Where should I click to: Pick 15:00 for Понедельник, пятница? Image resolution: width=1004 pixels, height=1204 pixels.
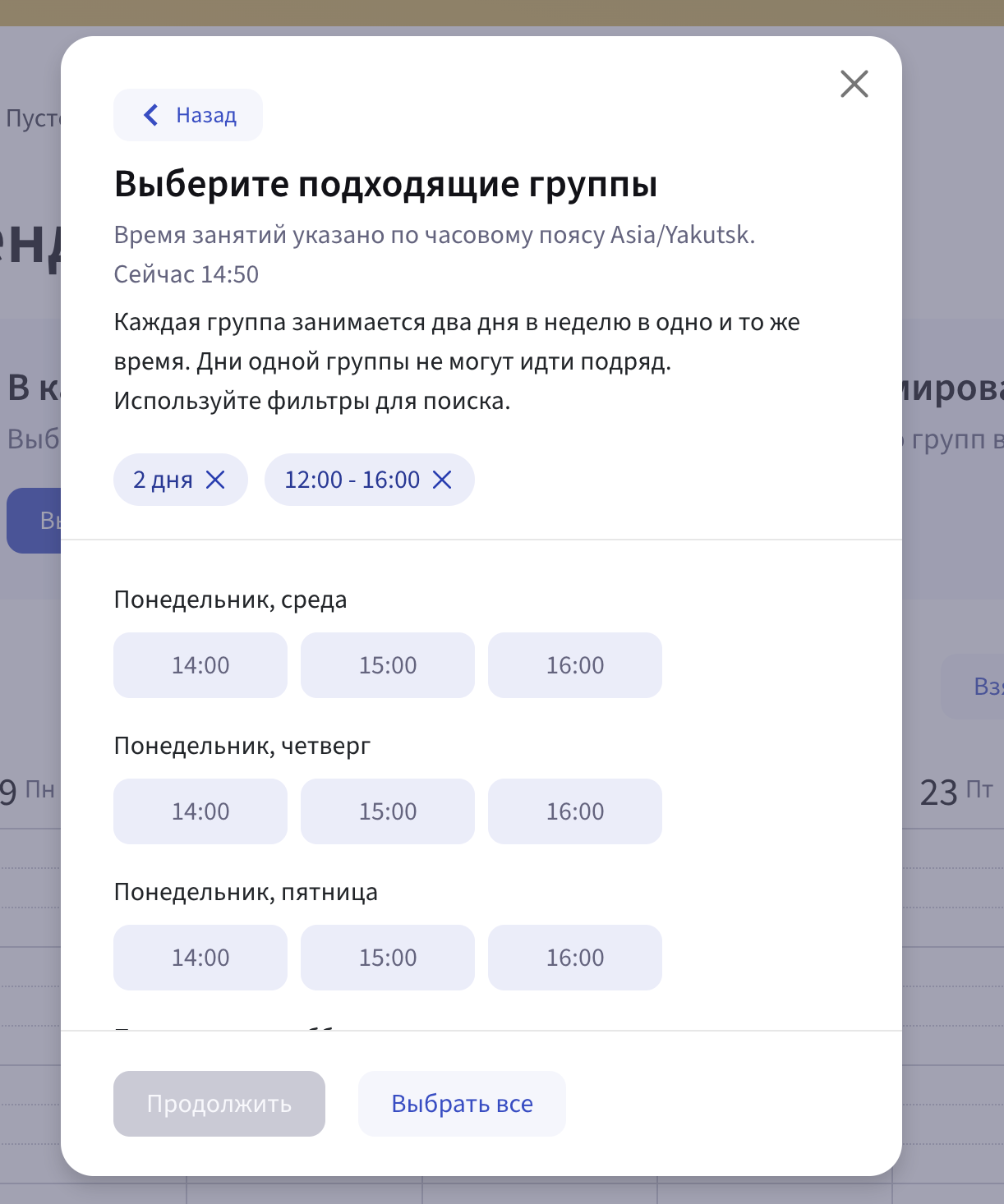pos(388,958)
